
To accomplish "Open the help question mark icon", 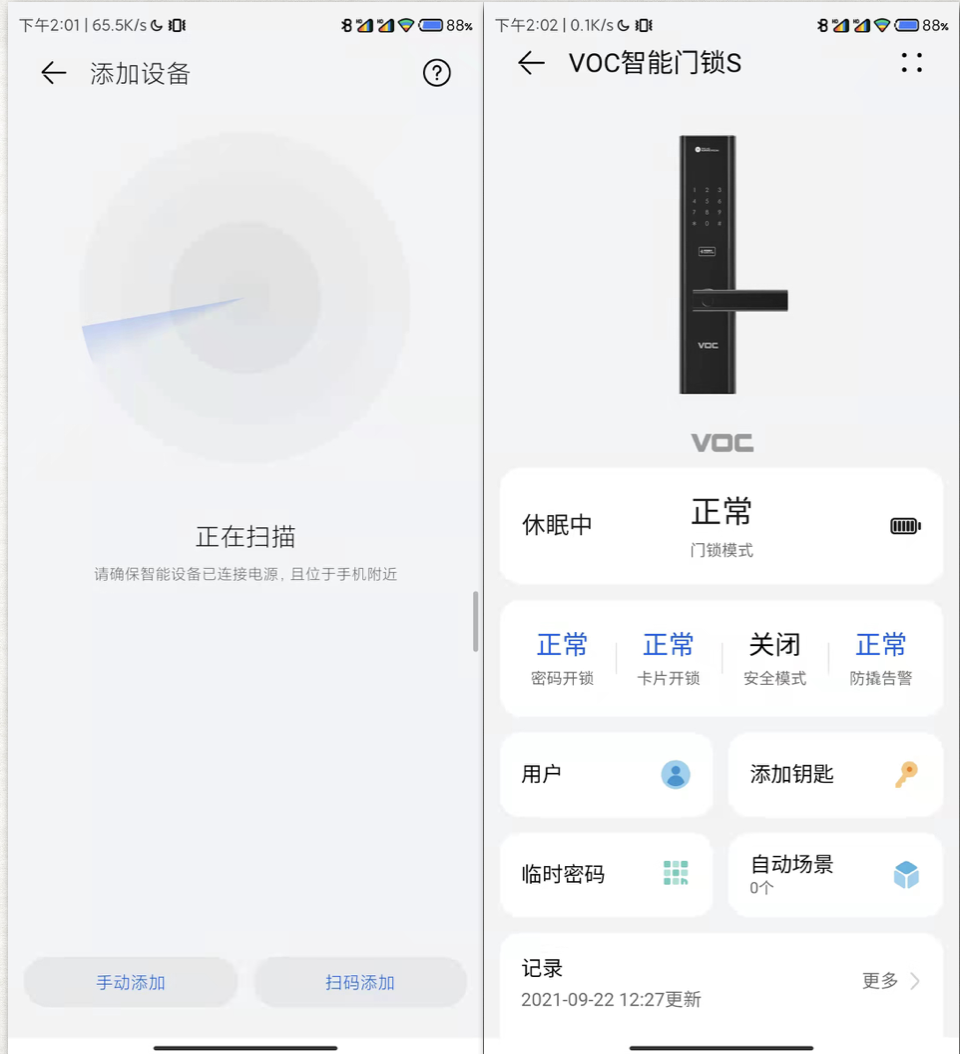I will (437, 73).
